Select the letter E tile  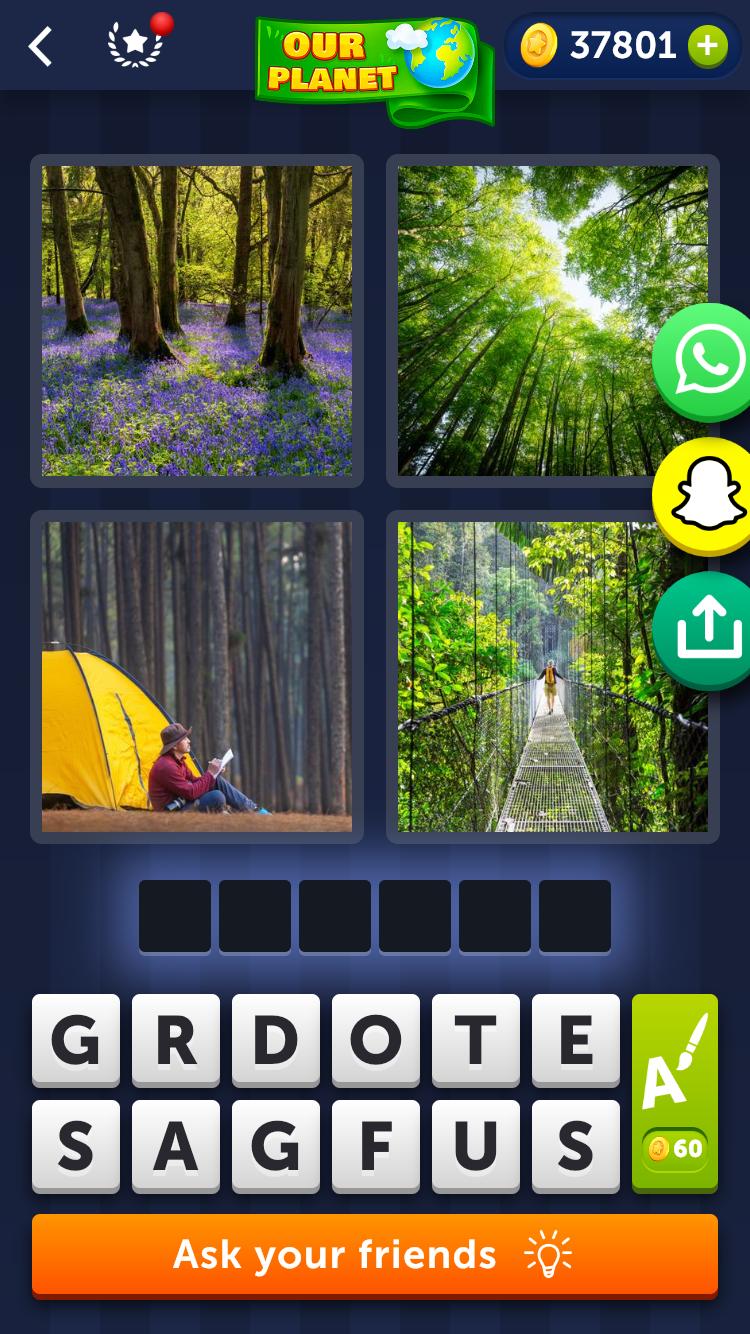click(x=576, y=1040)
